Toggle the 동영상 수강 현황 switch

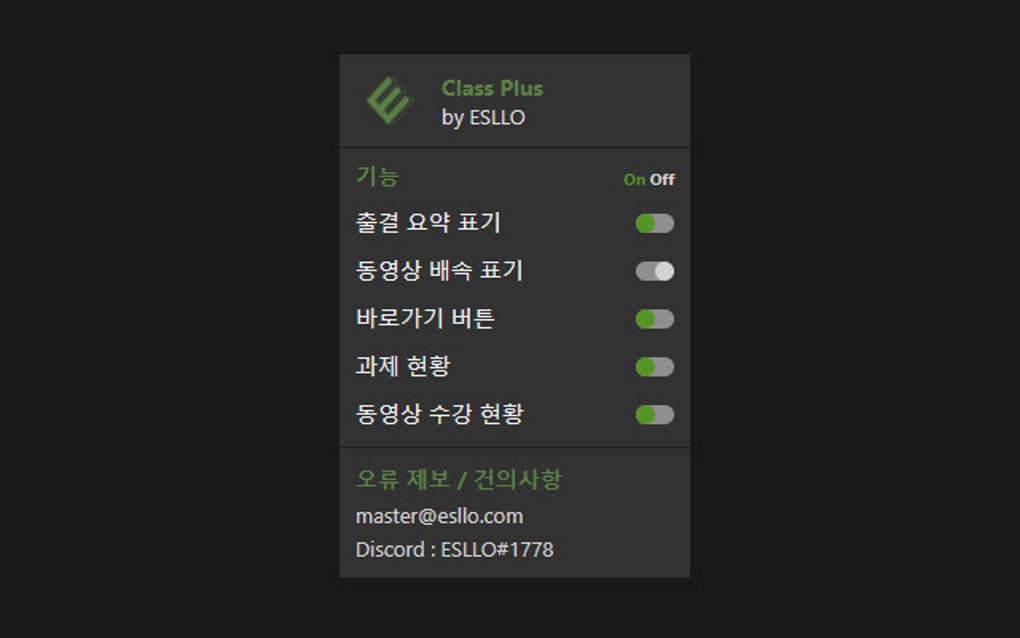point(654,414)
